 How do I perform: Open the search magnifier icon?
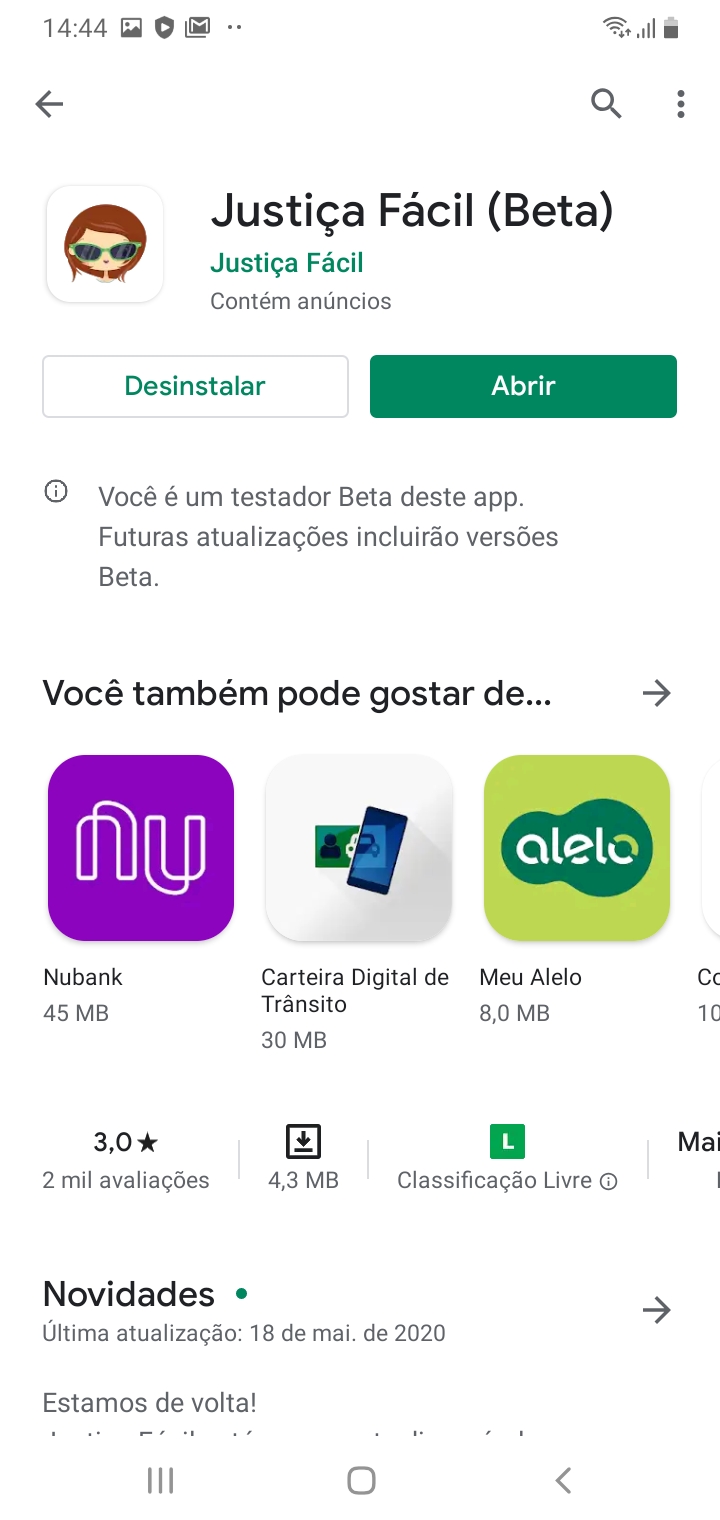click(x=606, y=103)
